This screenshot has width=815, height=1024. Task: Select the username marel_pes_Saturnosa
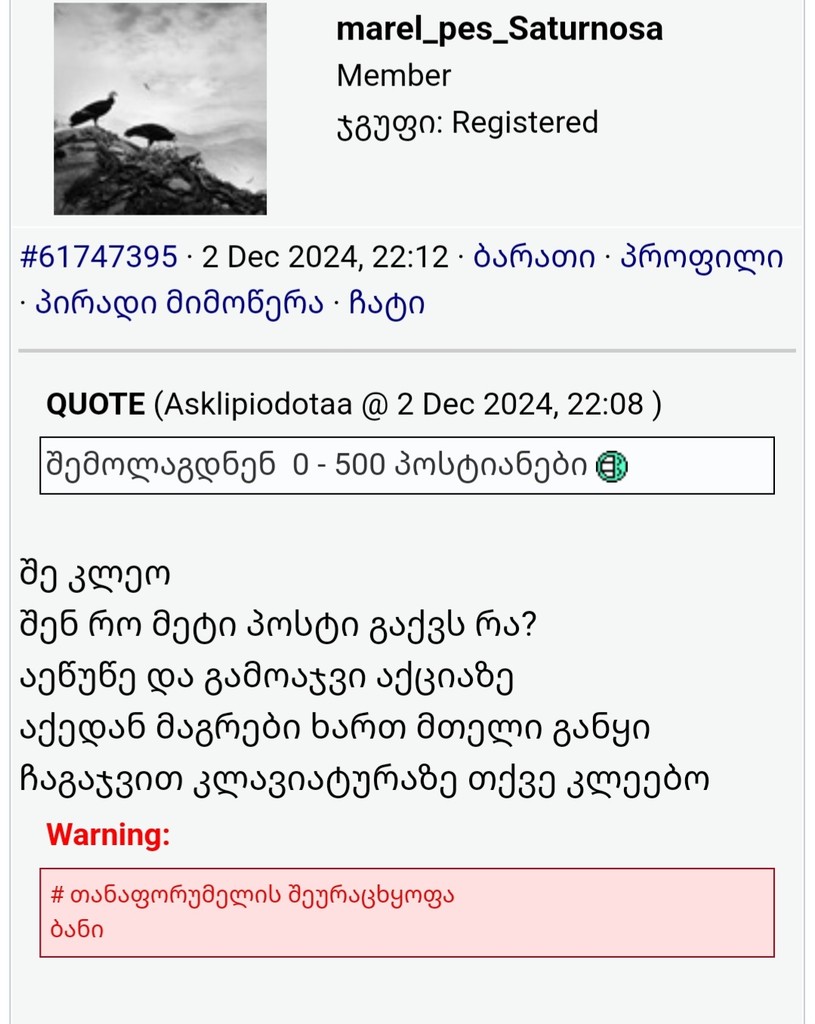[499, 29]
